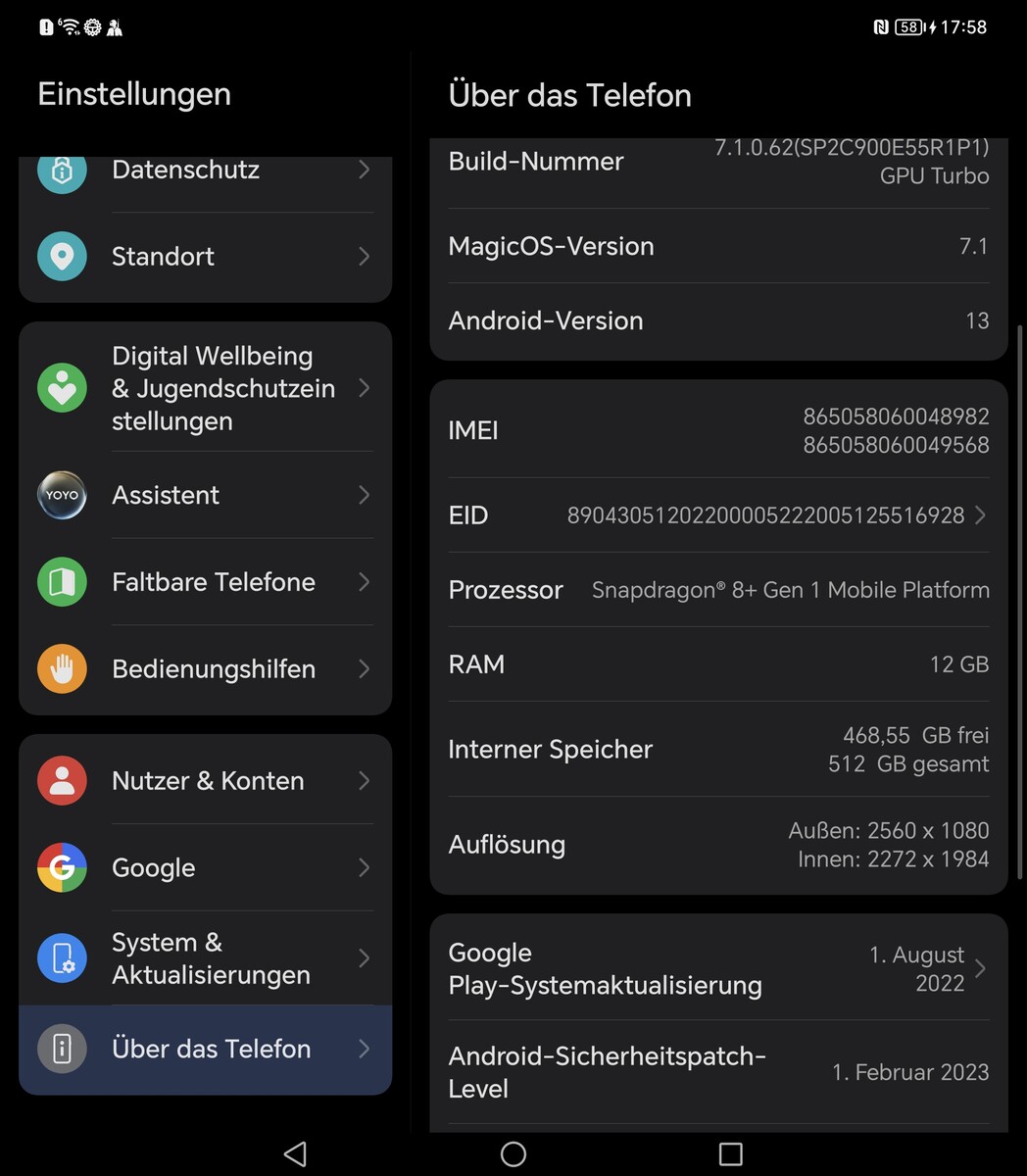
Task: Open Bedienungshilfen settings
Action: point(205,669)
